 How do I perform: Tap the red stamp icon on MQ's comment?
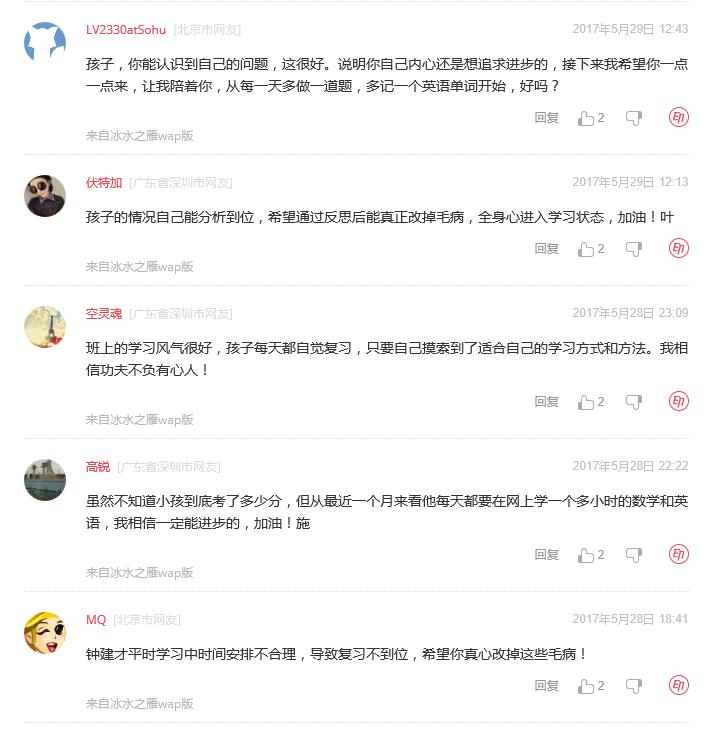(679, 685)
